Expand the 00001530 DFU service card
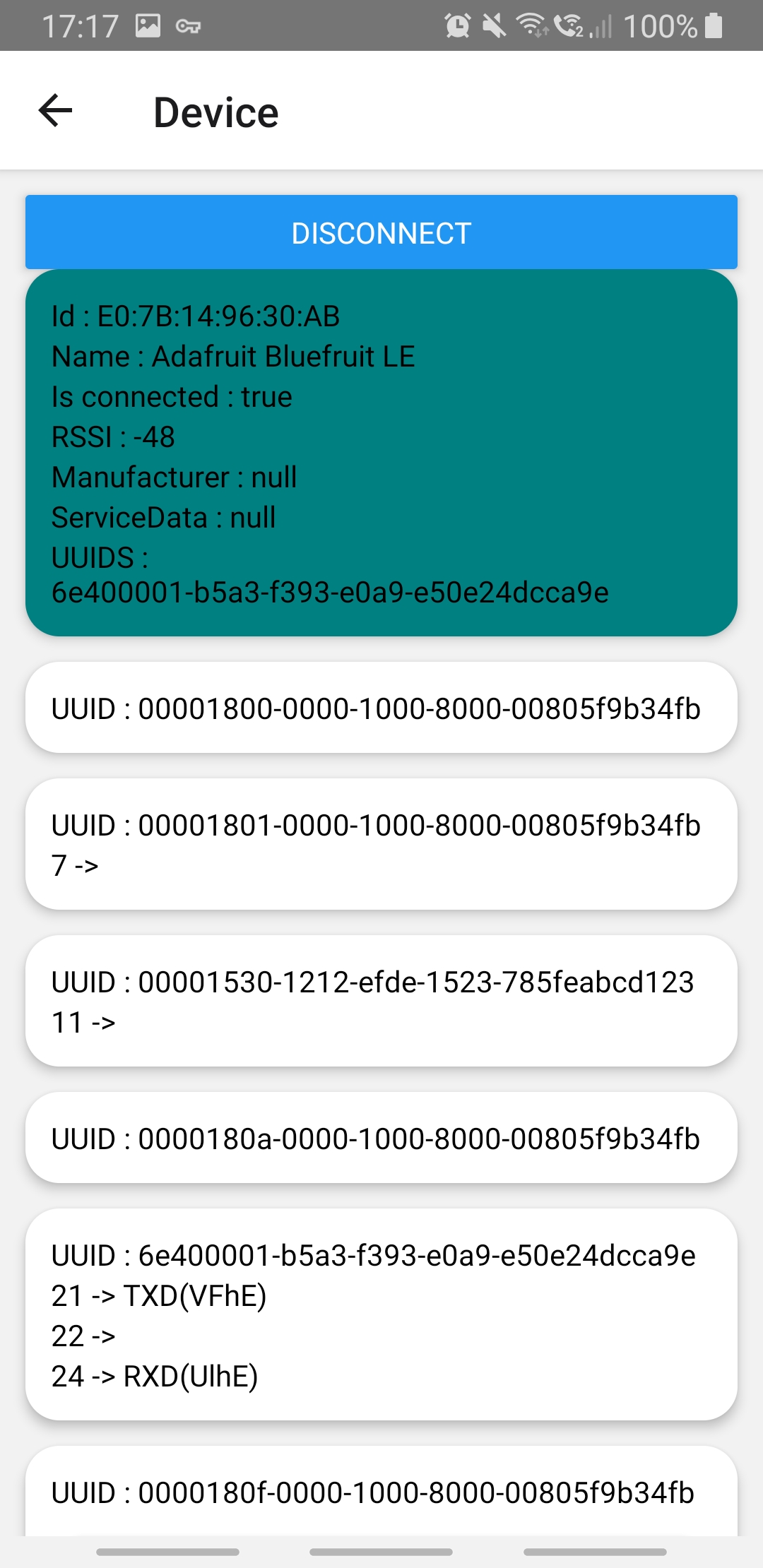 click(381, 998)
